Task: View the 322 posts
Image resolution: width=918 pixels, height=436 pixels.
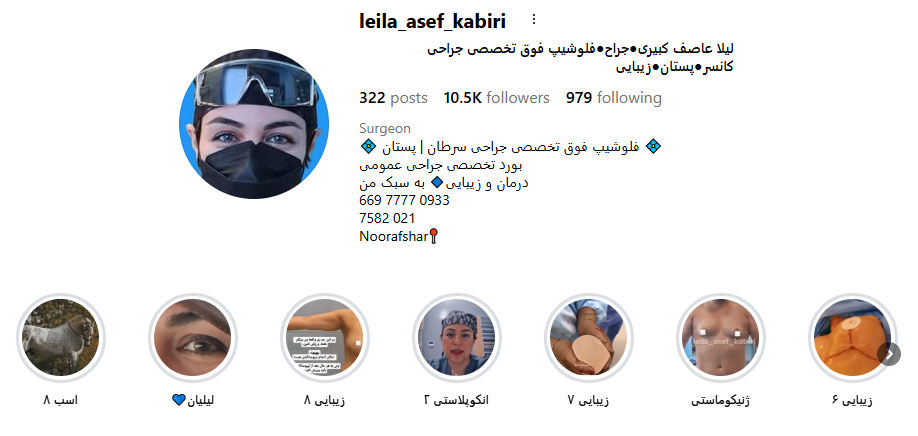Action: coord(393,98)
